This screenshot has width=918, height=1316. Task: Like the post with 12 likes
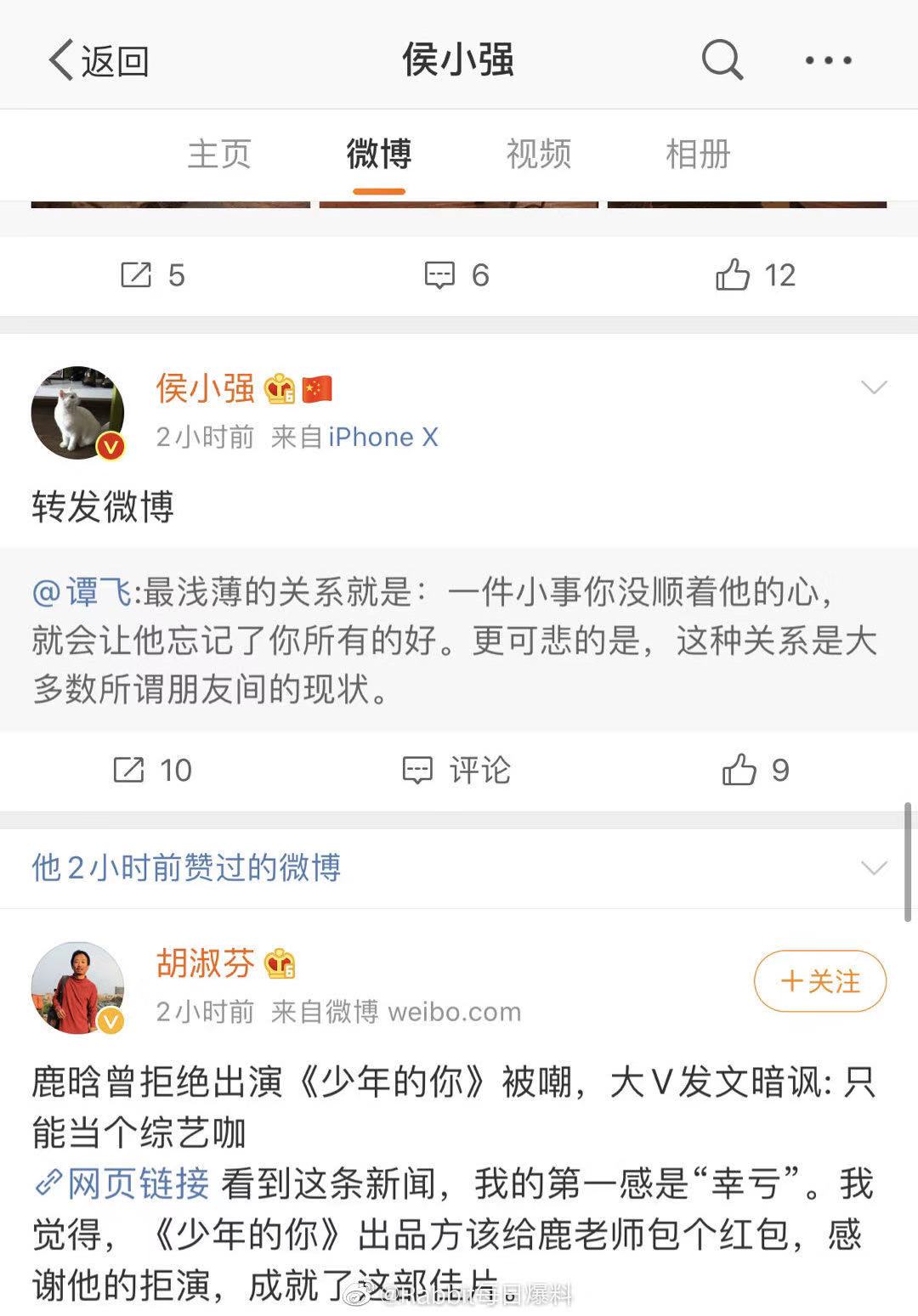pos(755,275)
